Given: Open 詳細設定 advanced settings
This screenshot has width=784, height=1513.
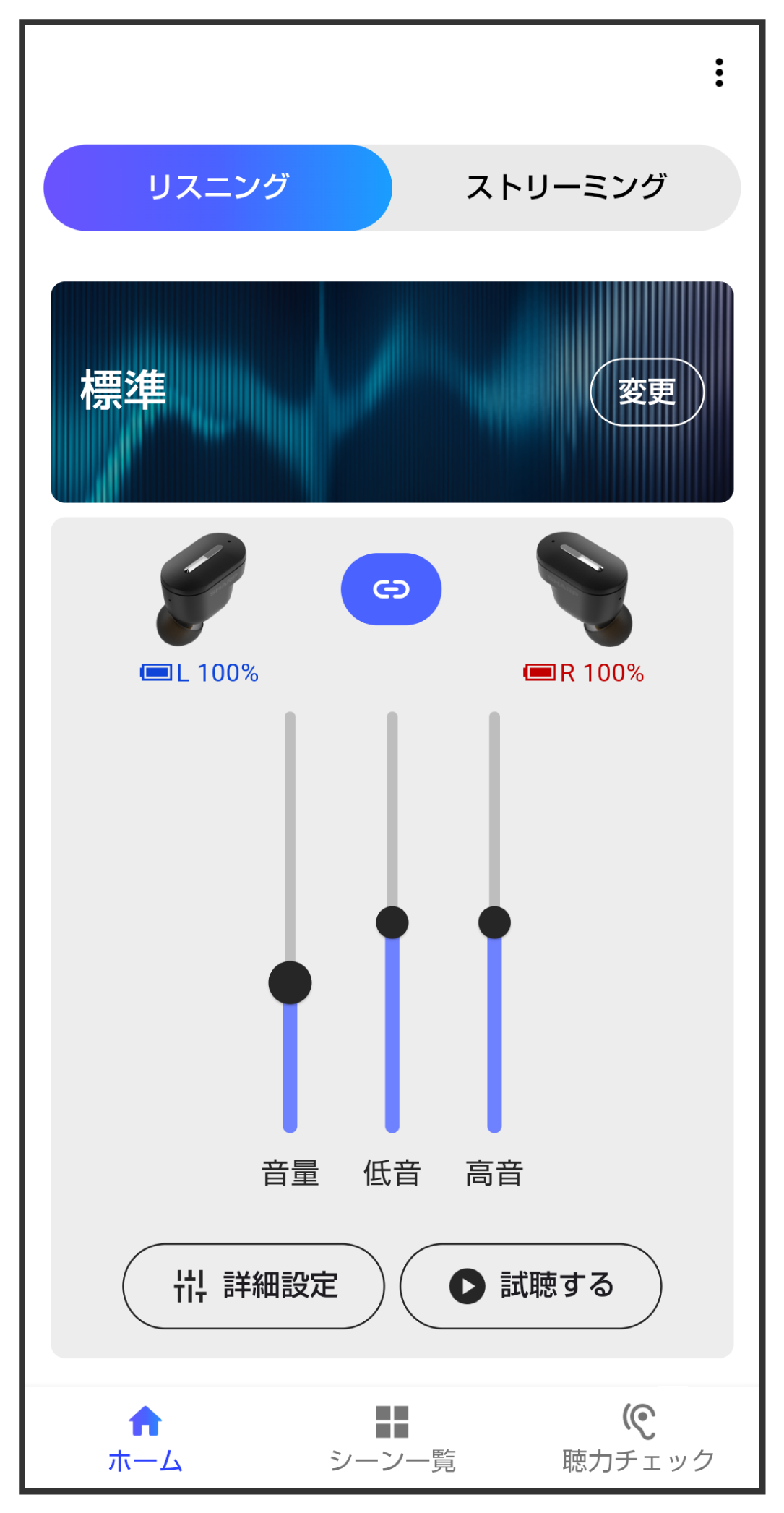Looking at the screenshot, I should 254,1286.
